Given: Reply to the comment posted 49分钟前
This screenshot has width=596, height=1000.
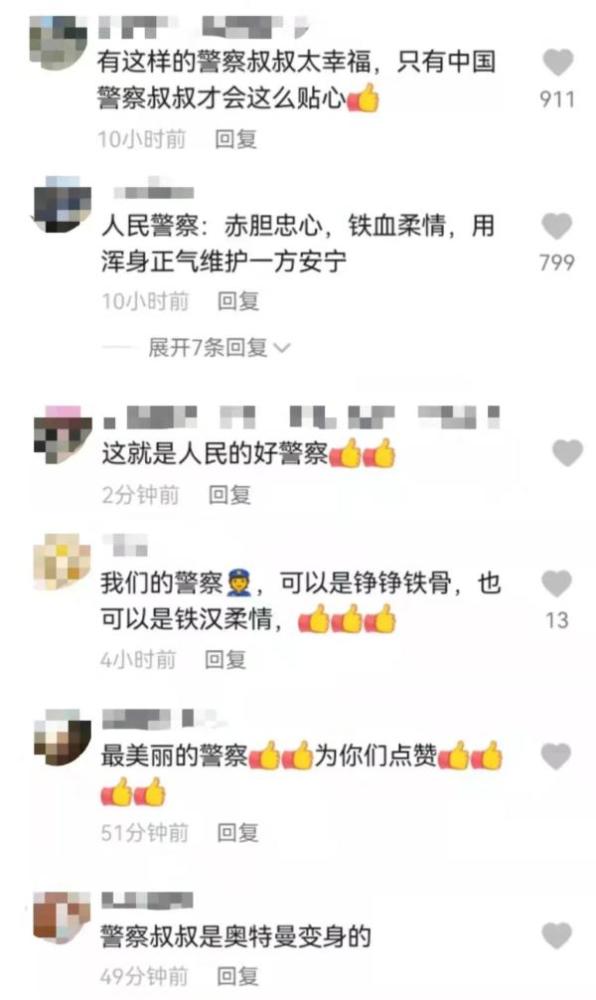Looking at the screenshot, I should click(238, 976).
